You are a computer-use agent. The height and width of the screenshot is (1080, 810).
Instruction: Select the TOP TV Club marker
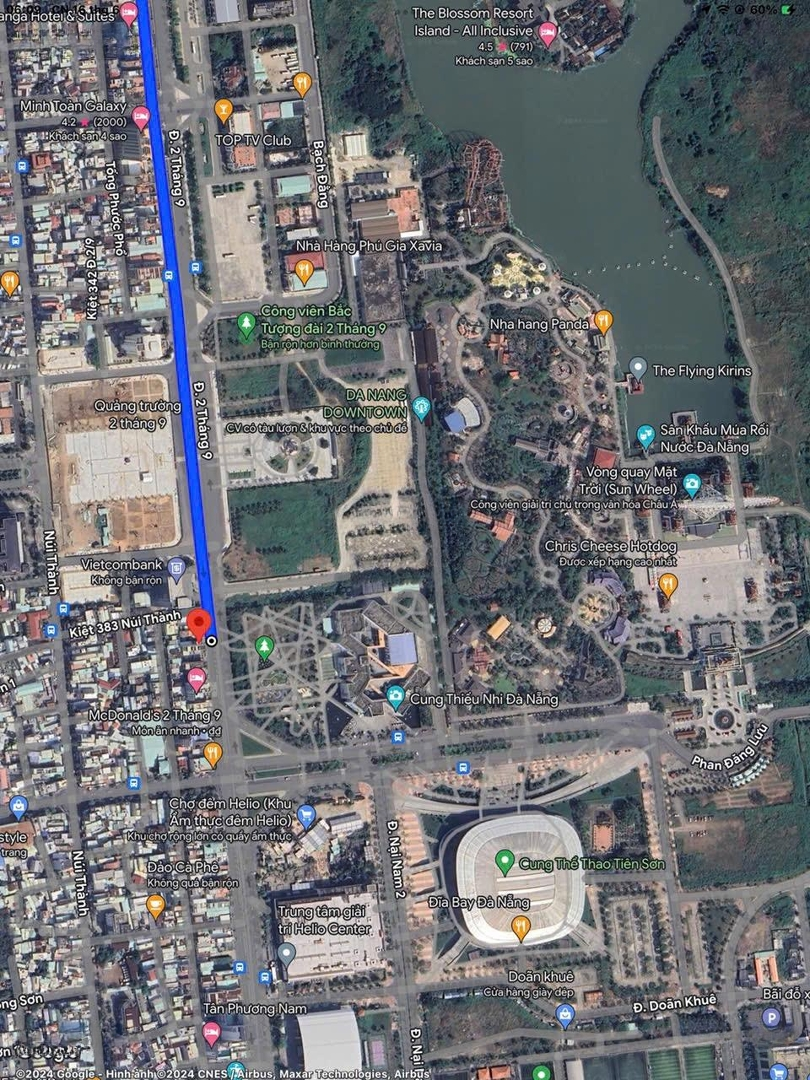click(224, 110)
